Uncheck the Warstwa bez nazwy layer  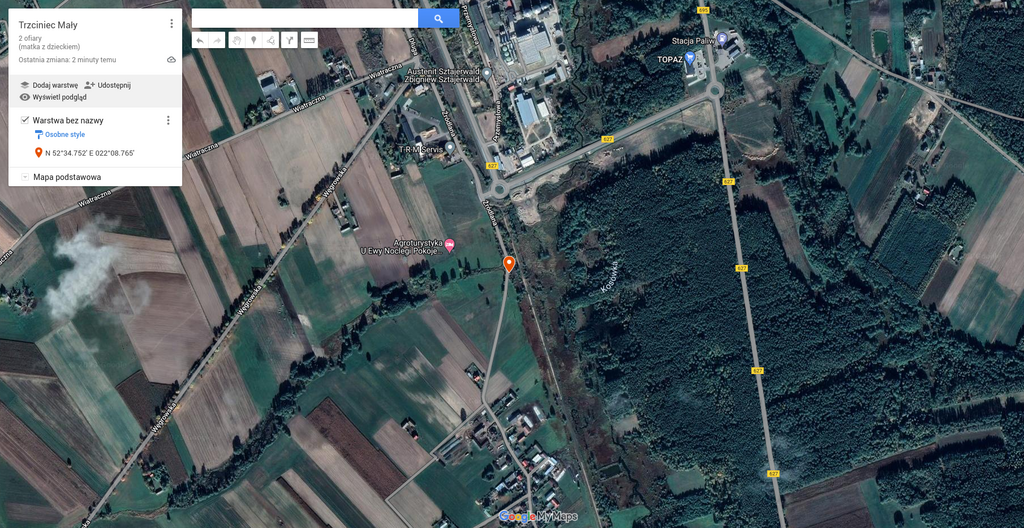pos(25,120)
